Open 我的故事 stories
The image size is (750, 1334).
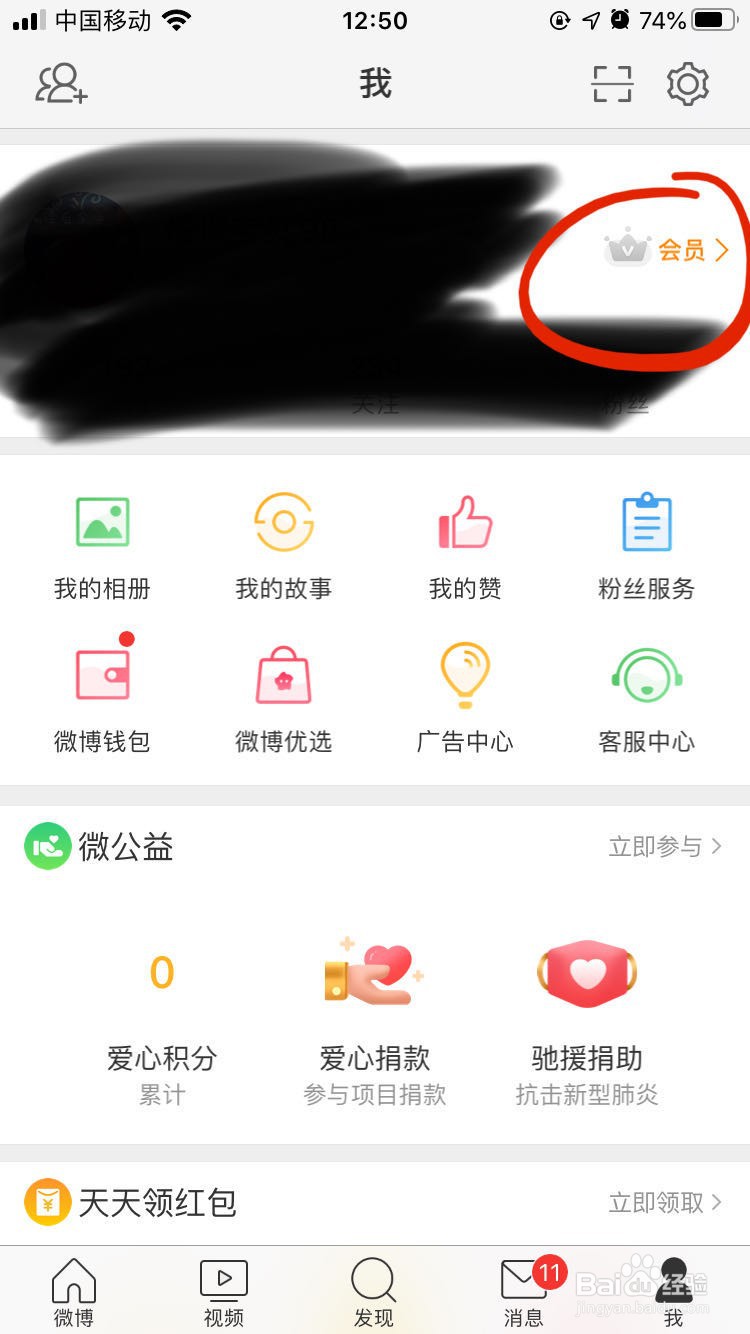281,540
